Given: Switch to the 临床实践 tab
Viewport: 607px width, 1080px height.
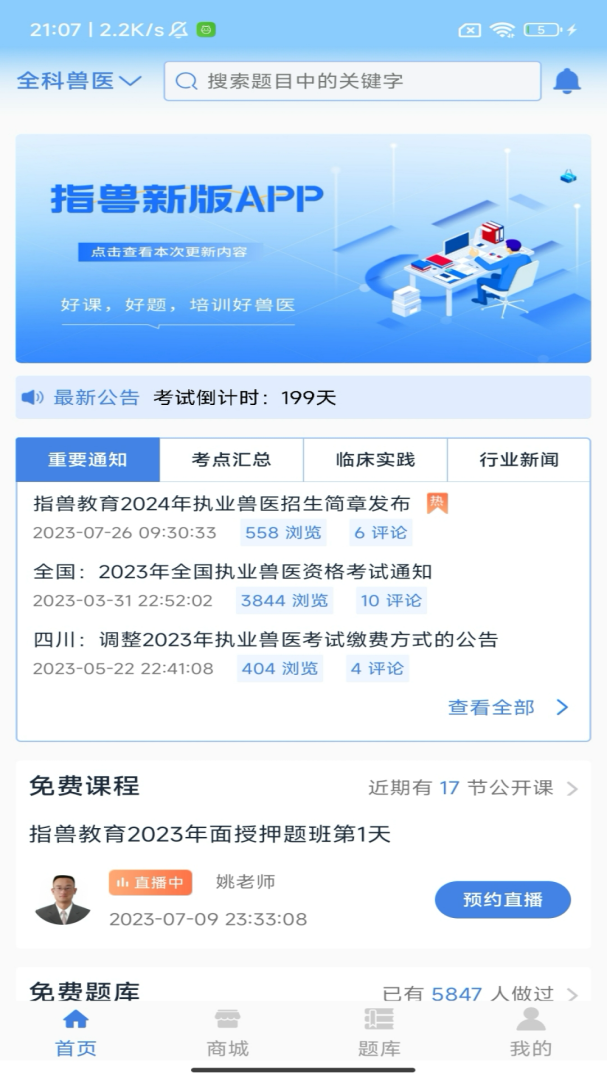Looking at the screenshot, I should 375,460.
